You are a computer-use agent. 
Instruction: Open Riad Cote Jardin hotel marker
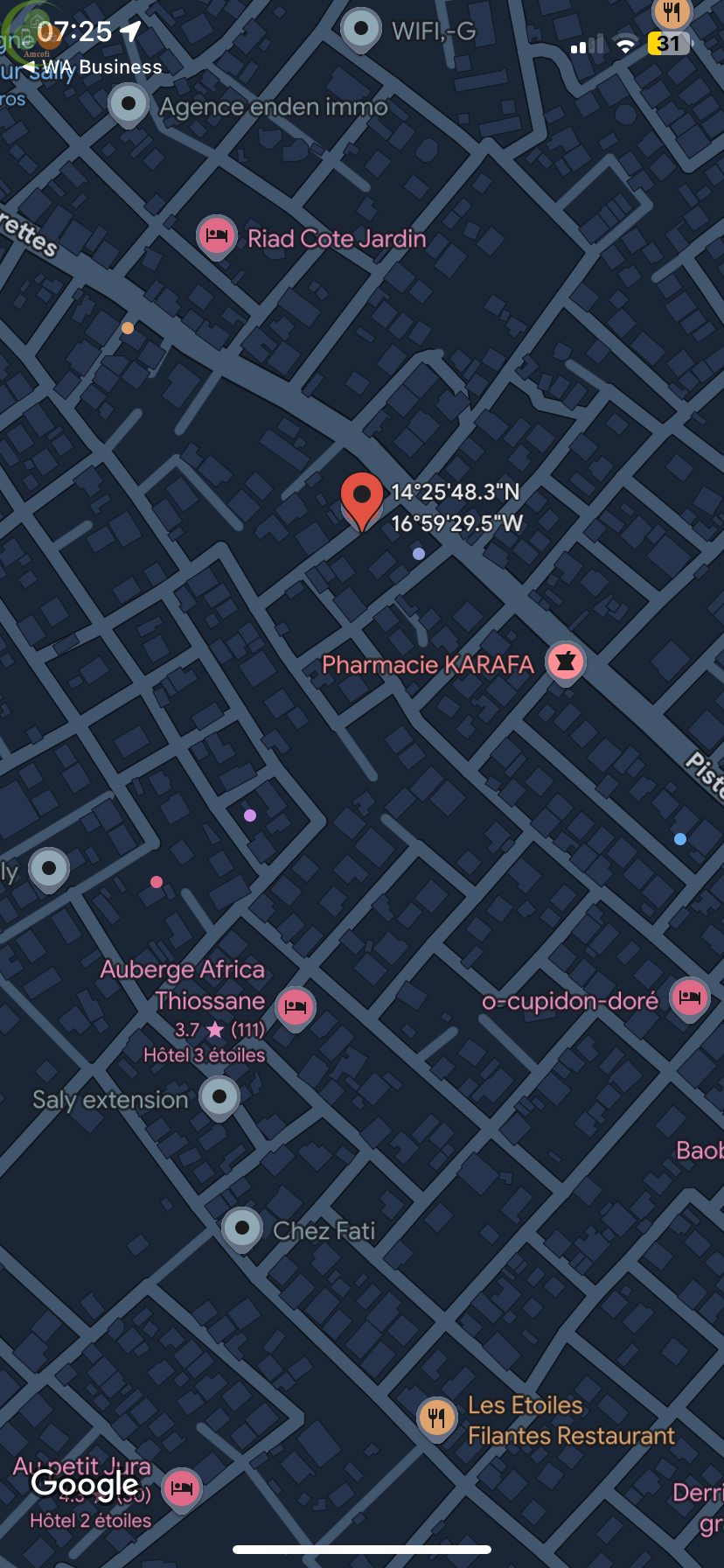[217, 236]
